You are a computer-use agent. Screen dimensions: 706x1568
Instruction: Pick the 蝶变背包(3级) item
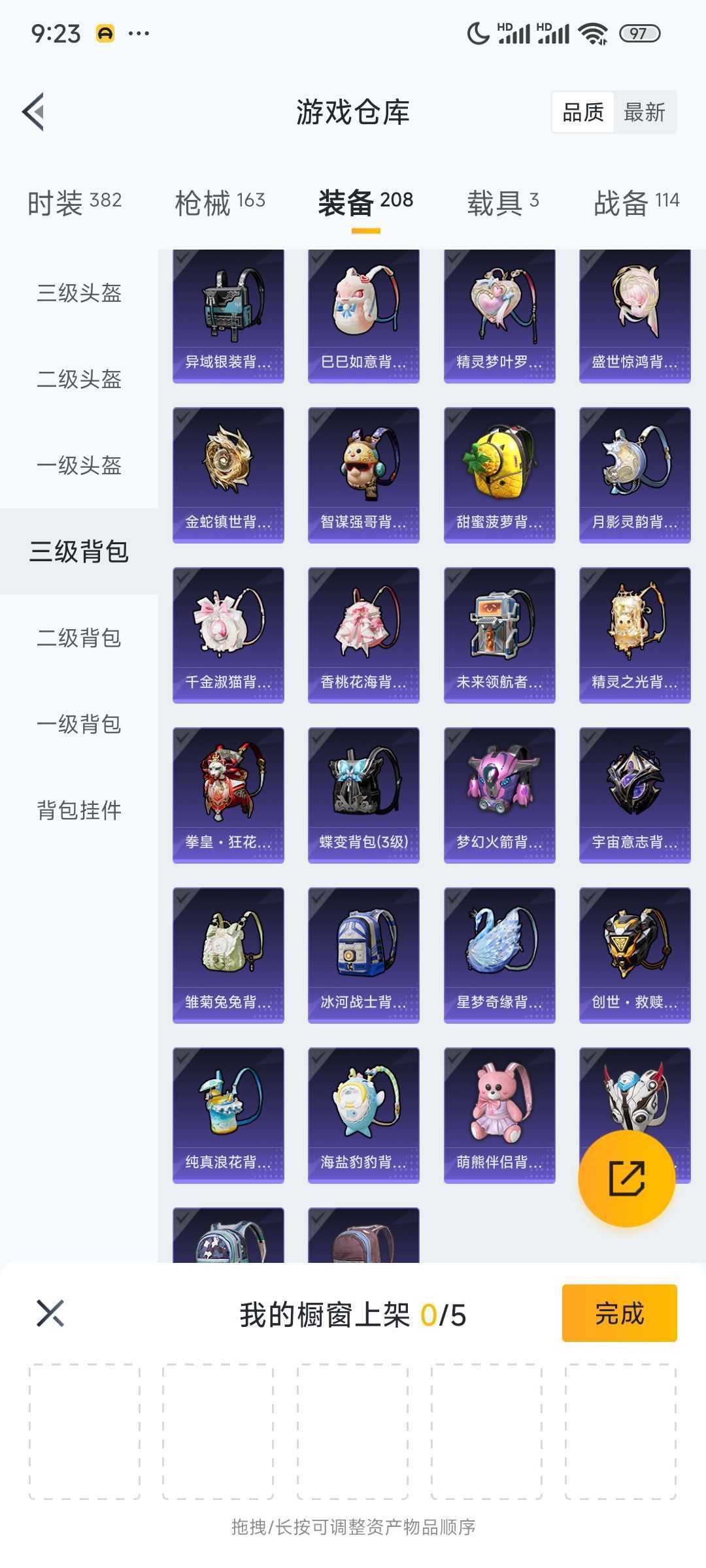(x=363, y=795)
